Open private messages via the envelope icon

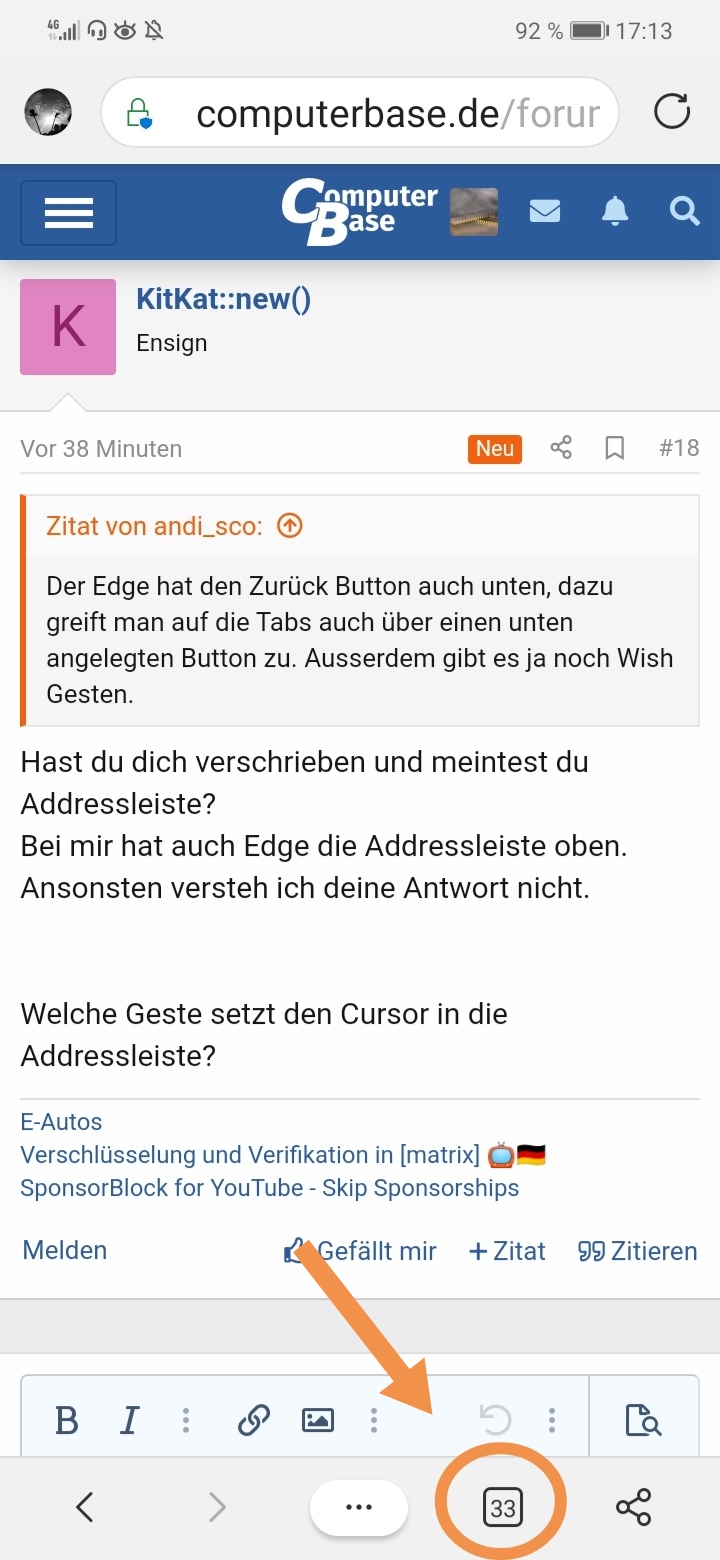[x=545, y=211]
